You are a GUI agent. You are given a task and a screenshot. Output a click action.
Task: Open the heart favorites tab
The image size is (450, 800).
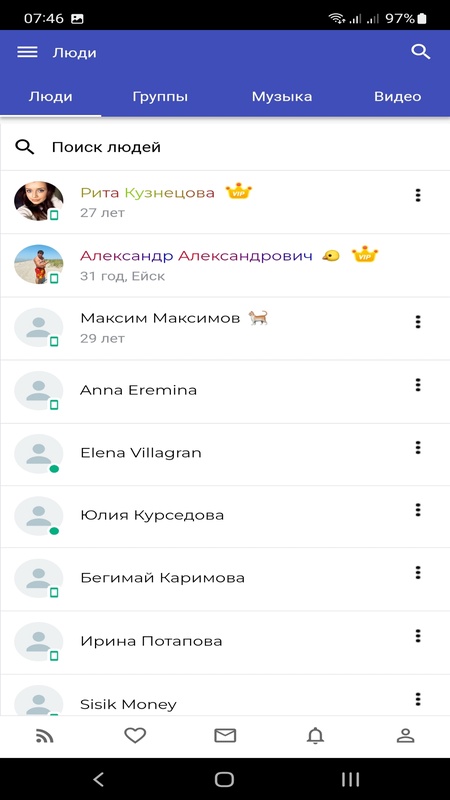point(135,735)
